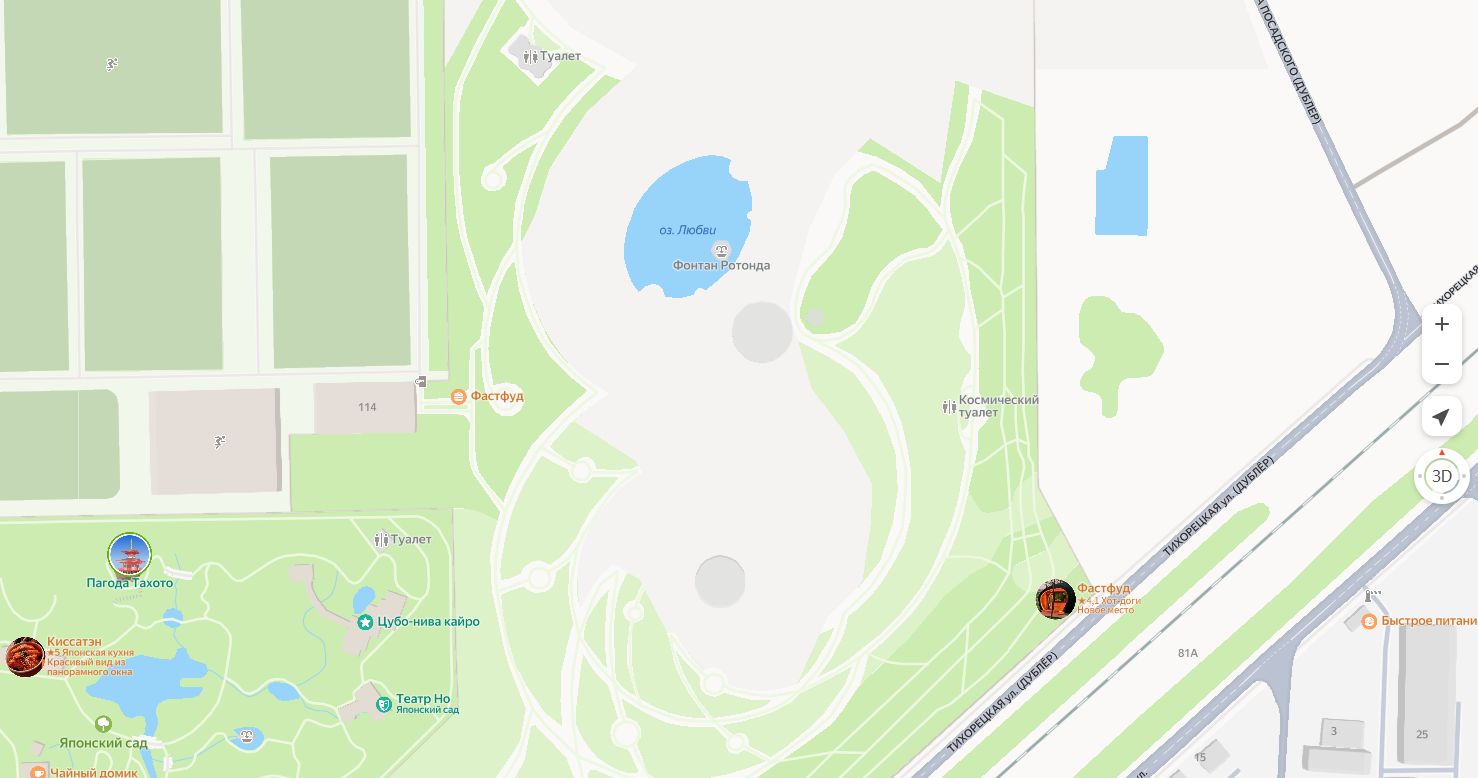
Task: Select Космический туалет marker
Action: pyautogui.click(x=949, y=406)
